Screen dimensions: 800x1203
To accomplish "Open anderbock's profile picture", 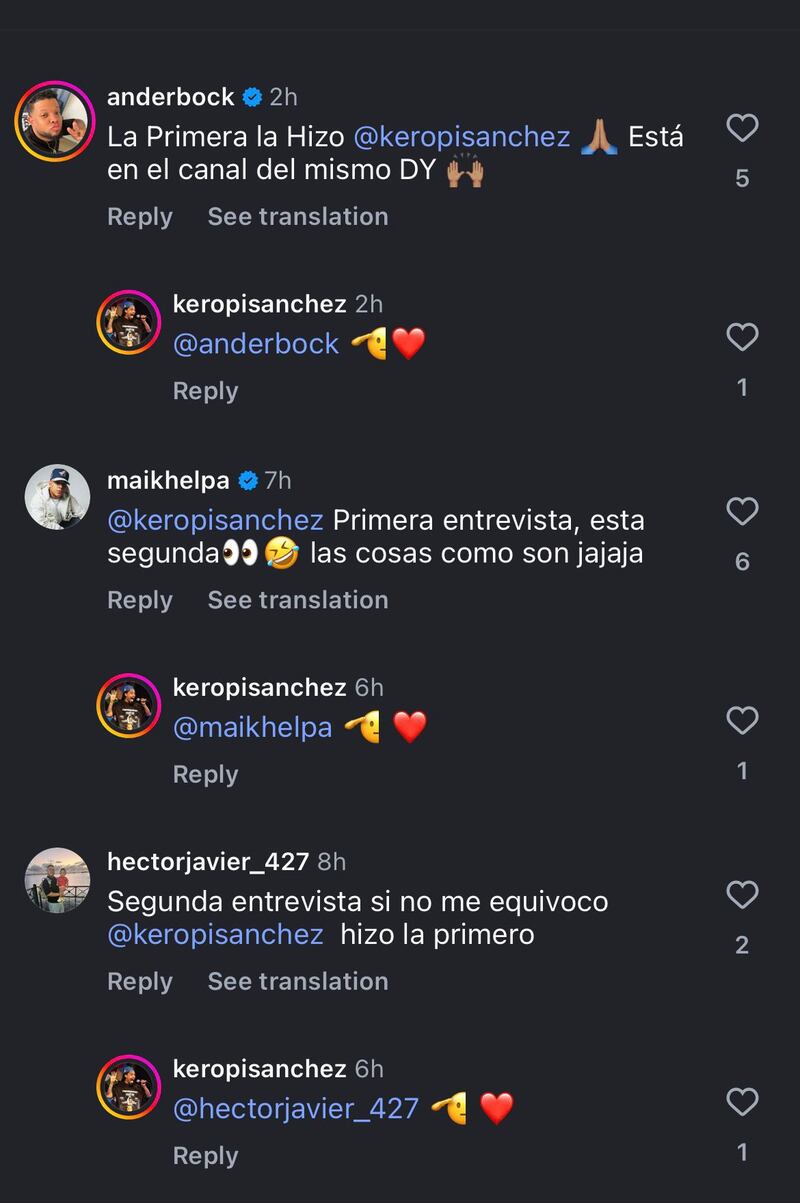I will coord(57,121).
